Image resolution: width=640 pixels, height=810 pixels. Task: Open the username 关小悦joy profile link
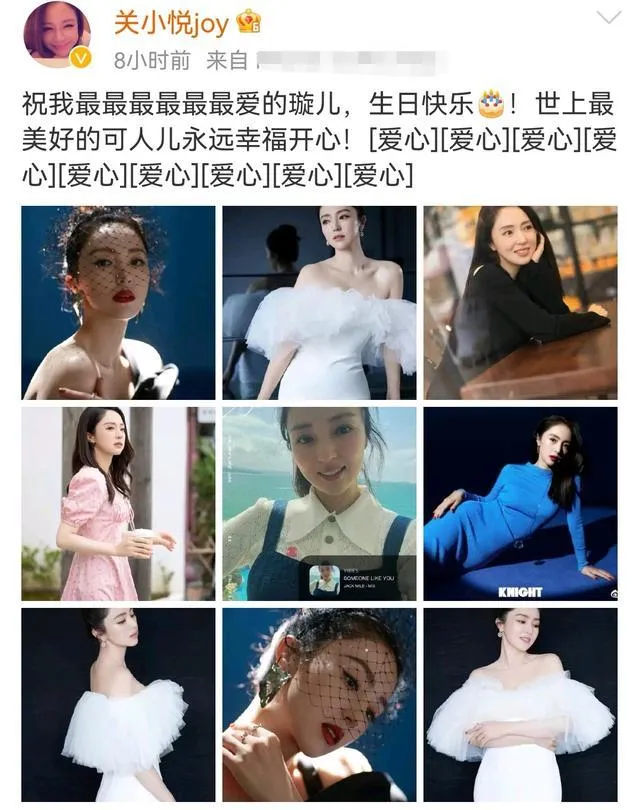[x=176, y=21]
